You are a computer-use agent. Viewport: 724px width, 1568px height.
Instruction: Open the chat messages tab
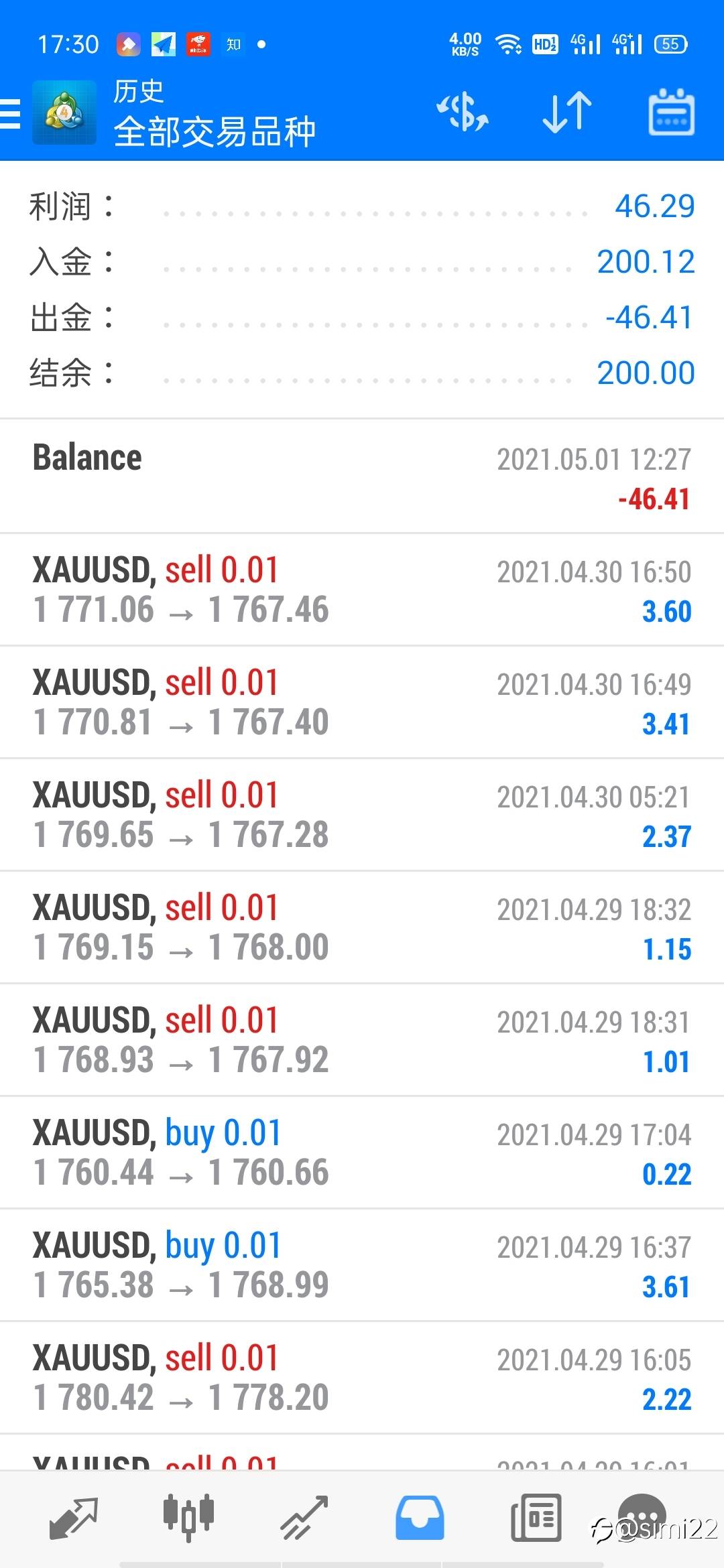(x=642, y=1517)
